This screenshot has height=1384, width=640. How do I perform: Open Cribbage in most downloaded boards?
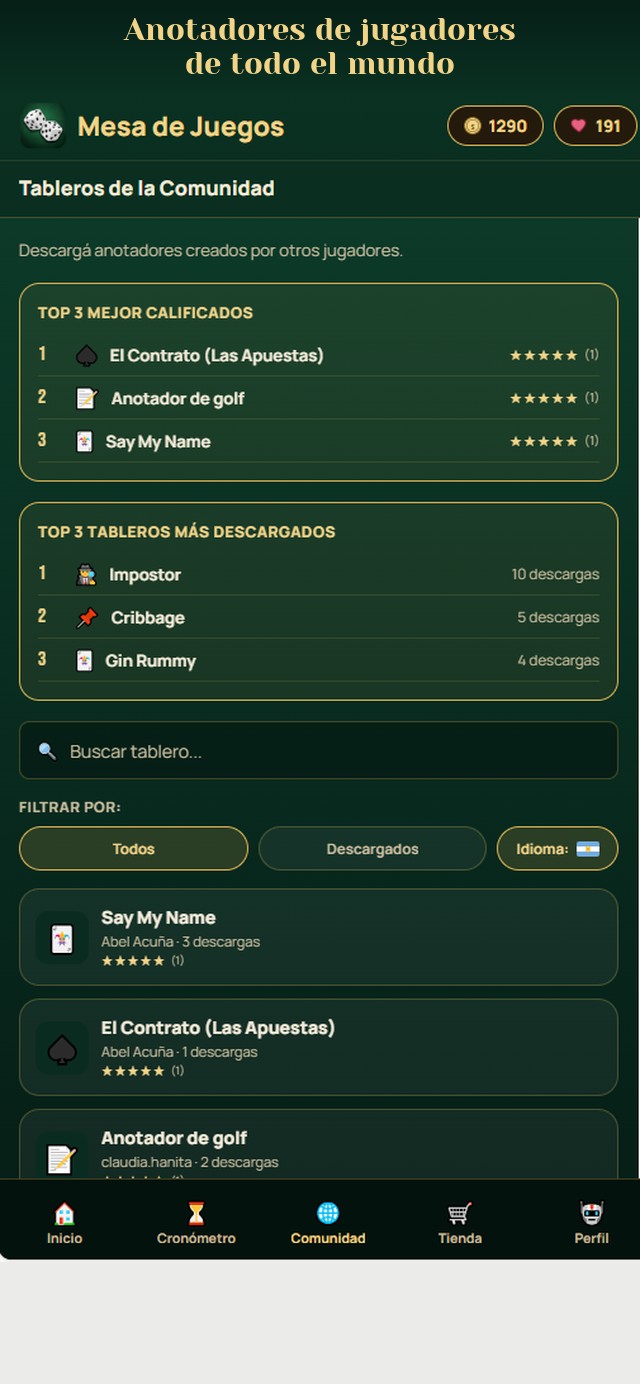click(x=319, y=617)
